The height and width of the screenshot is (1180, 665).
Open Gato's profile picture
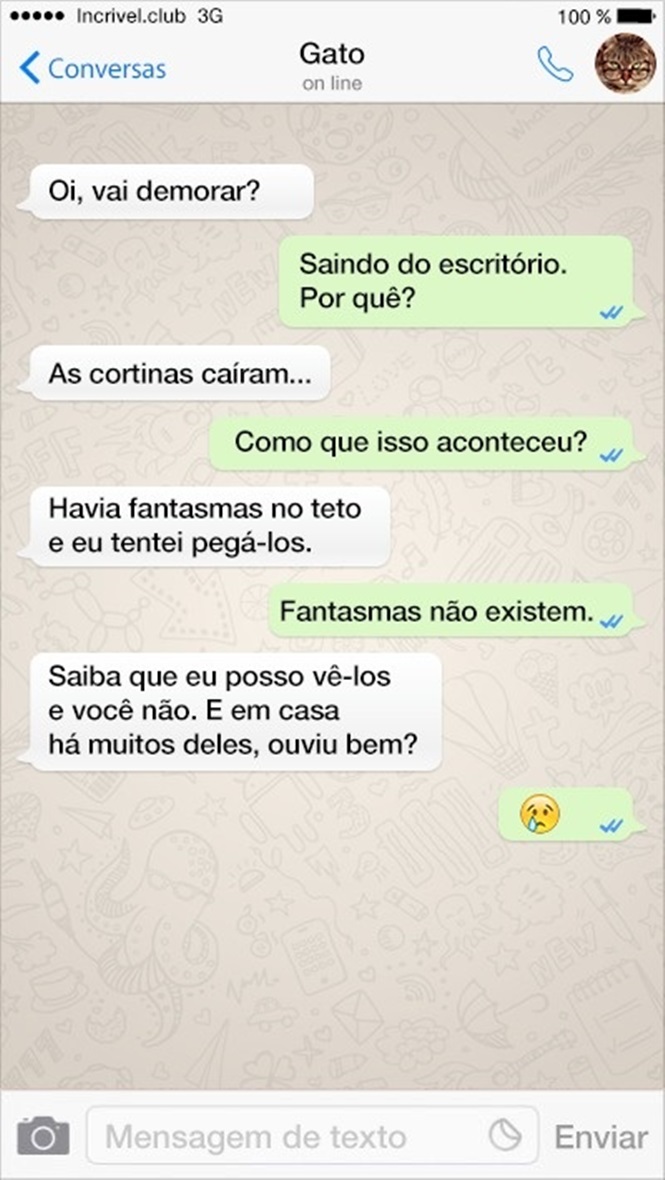625,63
